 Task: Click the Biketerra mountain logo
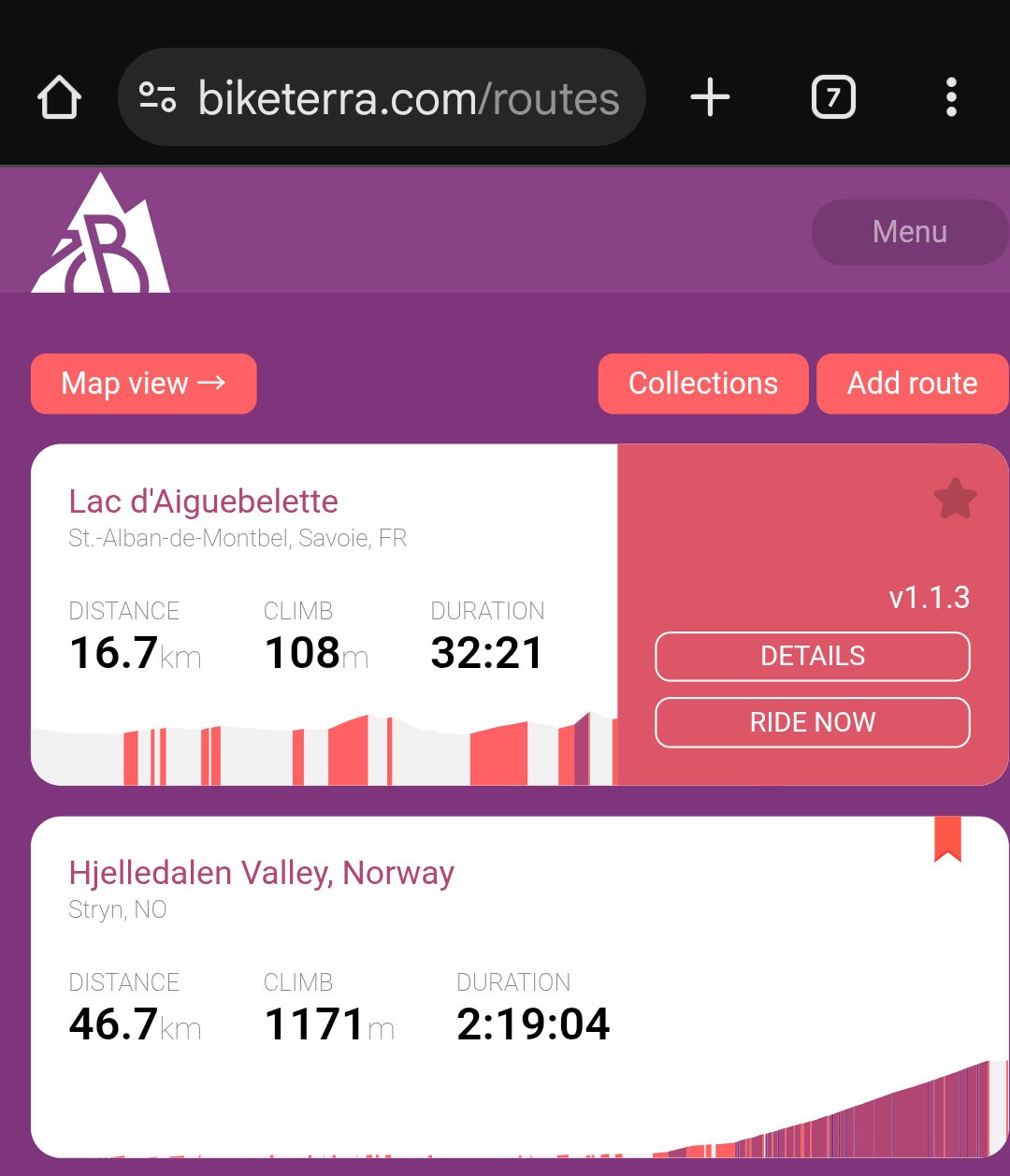(x=100, y=234)
